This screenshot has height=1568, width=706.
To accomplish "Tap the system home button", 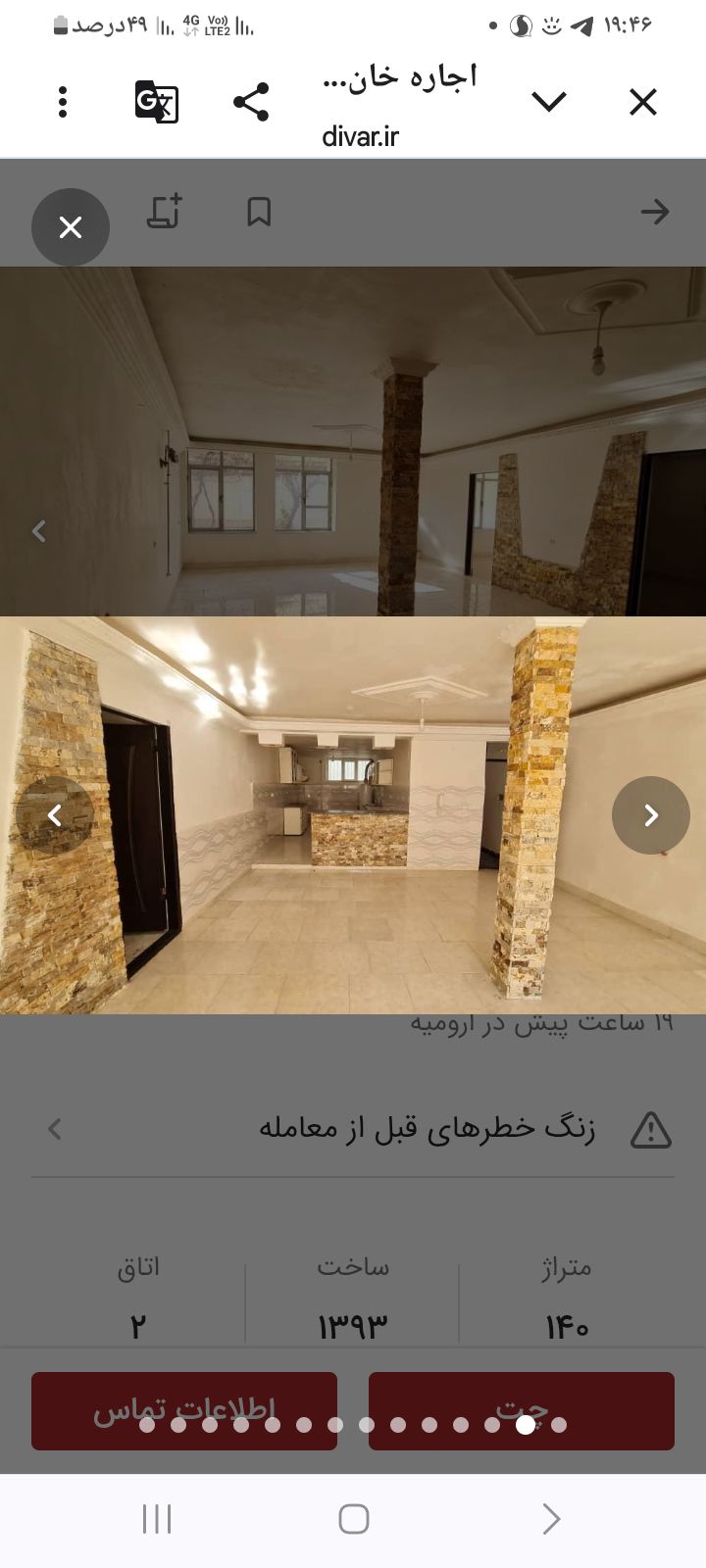I will pos(353,1519).
